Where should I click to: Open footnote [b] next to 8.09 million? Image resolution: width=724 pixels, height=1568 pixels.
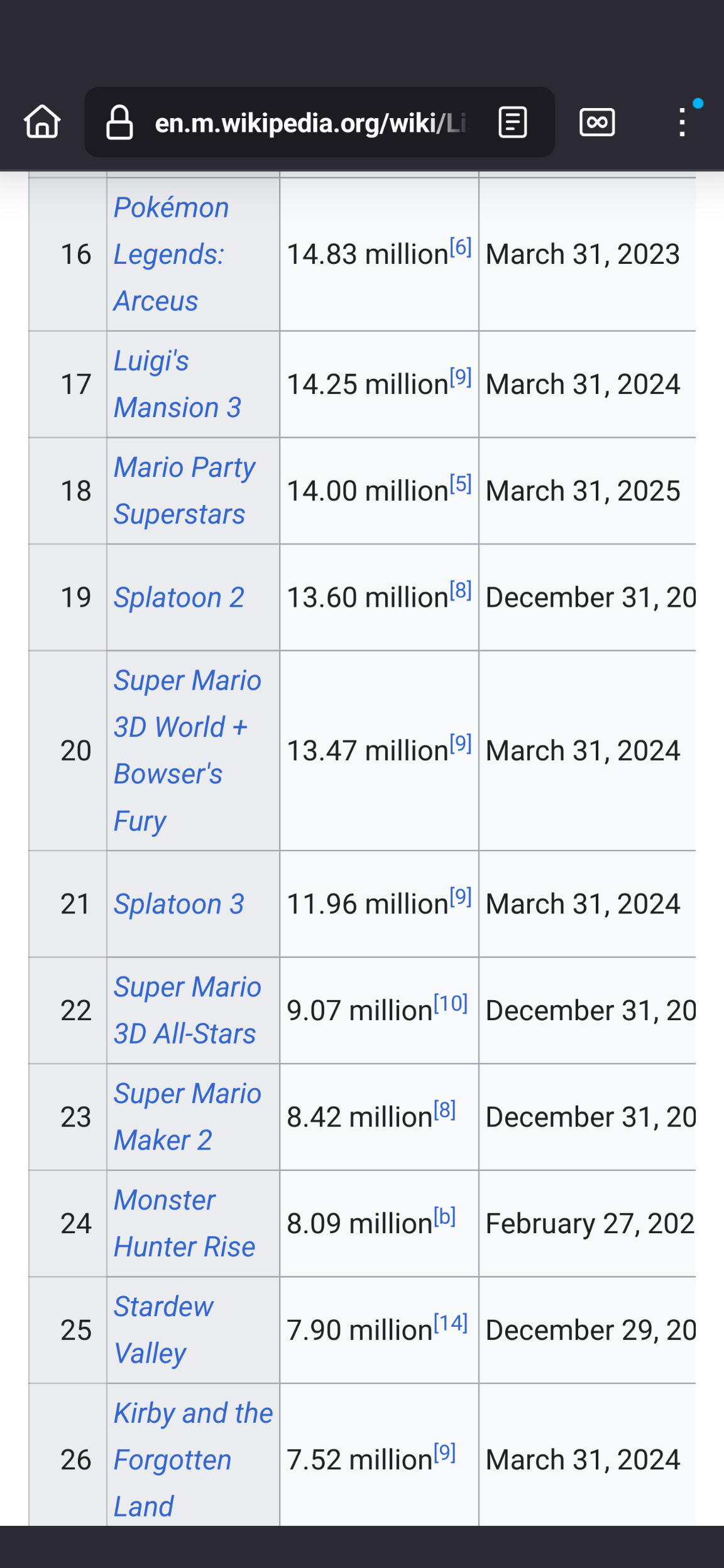pyautogui.click(x=444, y=1217)
